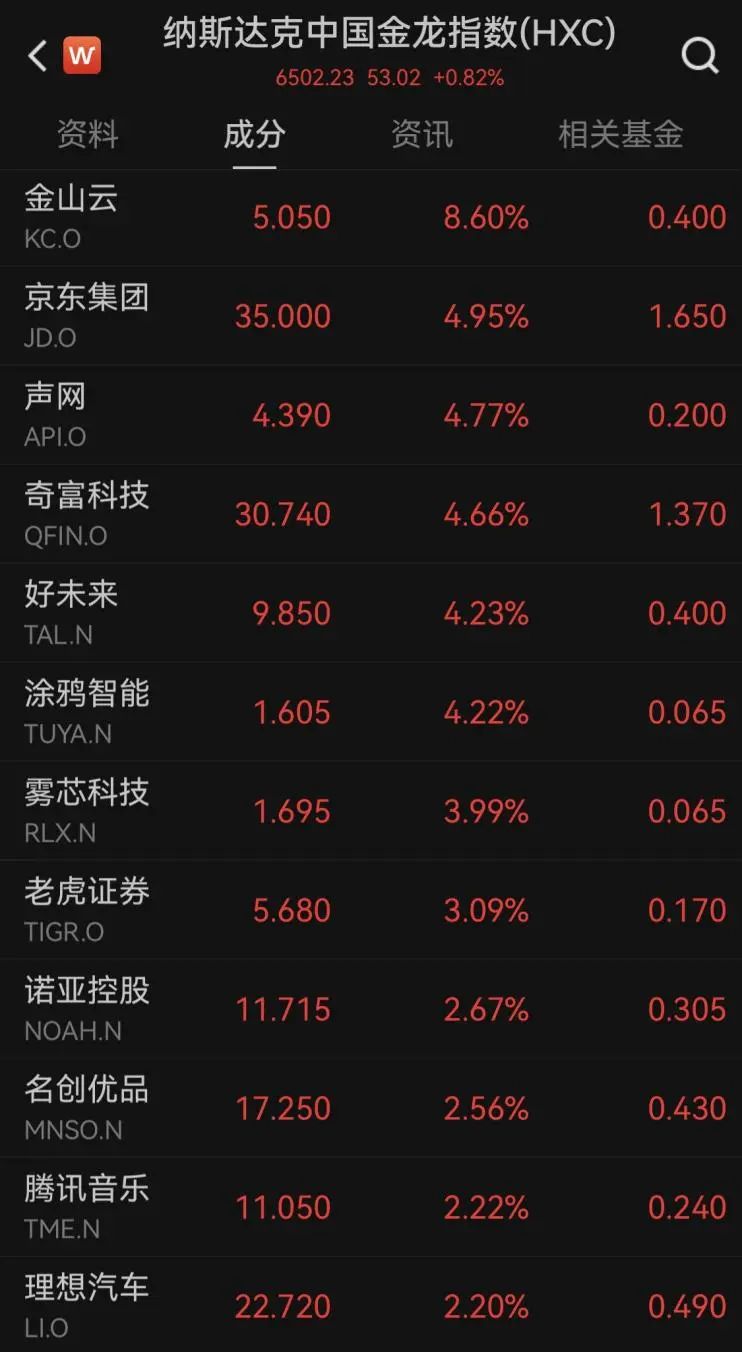View 好未来 TAL.N stock details
This screenshot has width=742, height=1352.
click(x=371, y=613)
